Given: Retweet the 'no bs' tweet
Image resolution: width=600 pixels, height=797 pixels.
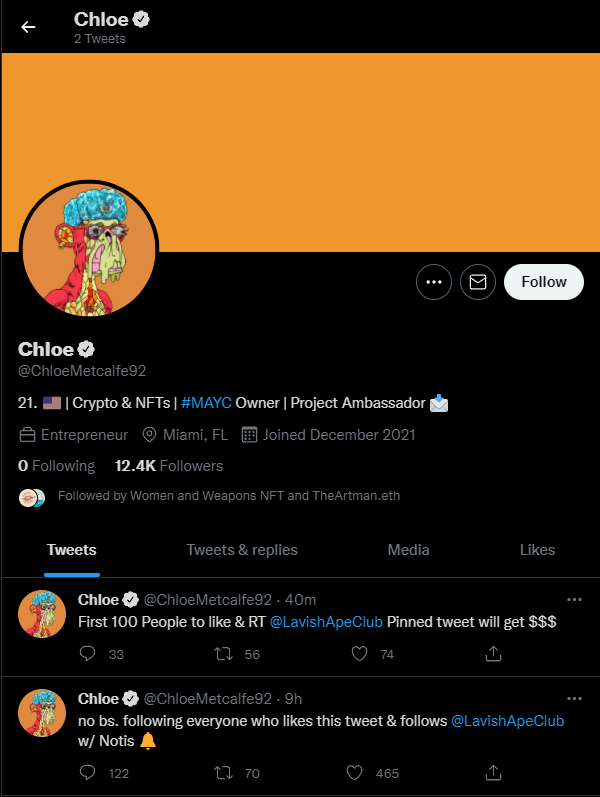Looking at the screenshot, I should point(226,773).
